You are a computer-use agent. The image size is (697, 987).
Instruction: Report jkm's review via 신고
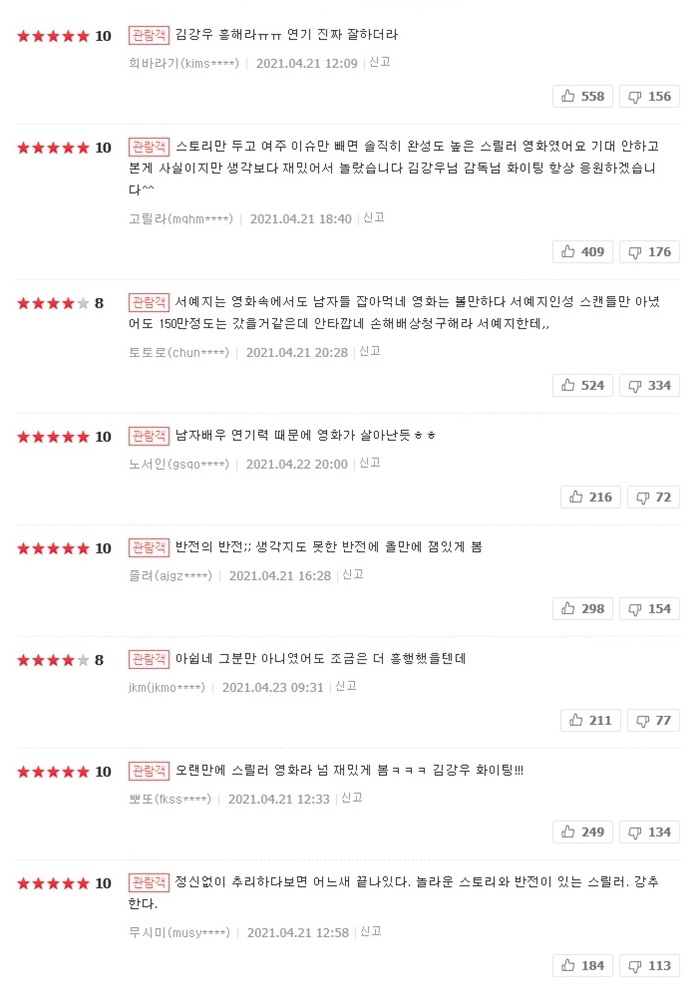pyautogui.click(x=345, y=687)
